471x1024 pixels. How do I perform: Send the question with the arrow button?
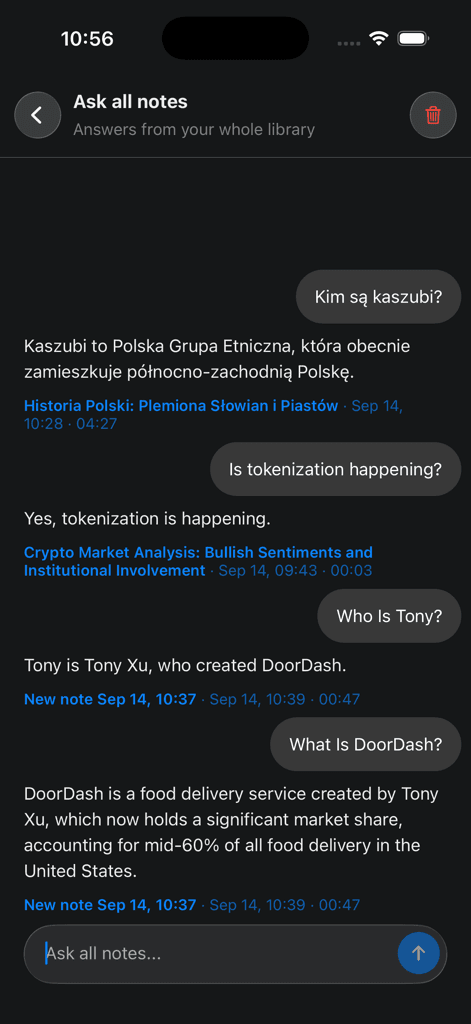pyautogui.click(x=419, y=953)
